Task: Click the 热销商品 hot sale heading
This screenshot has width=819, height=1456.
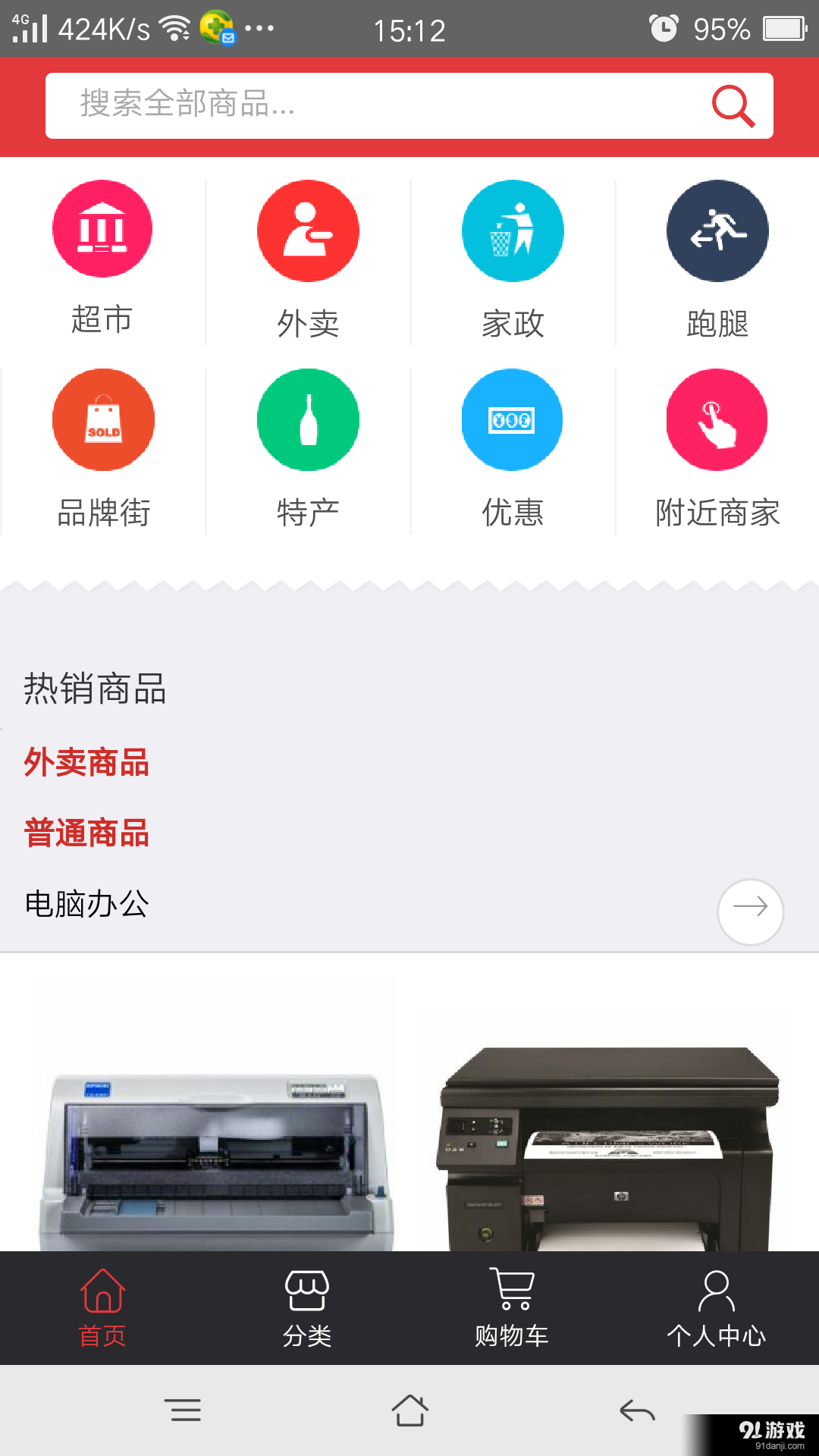Action: [95, 690]
